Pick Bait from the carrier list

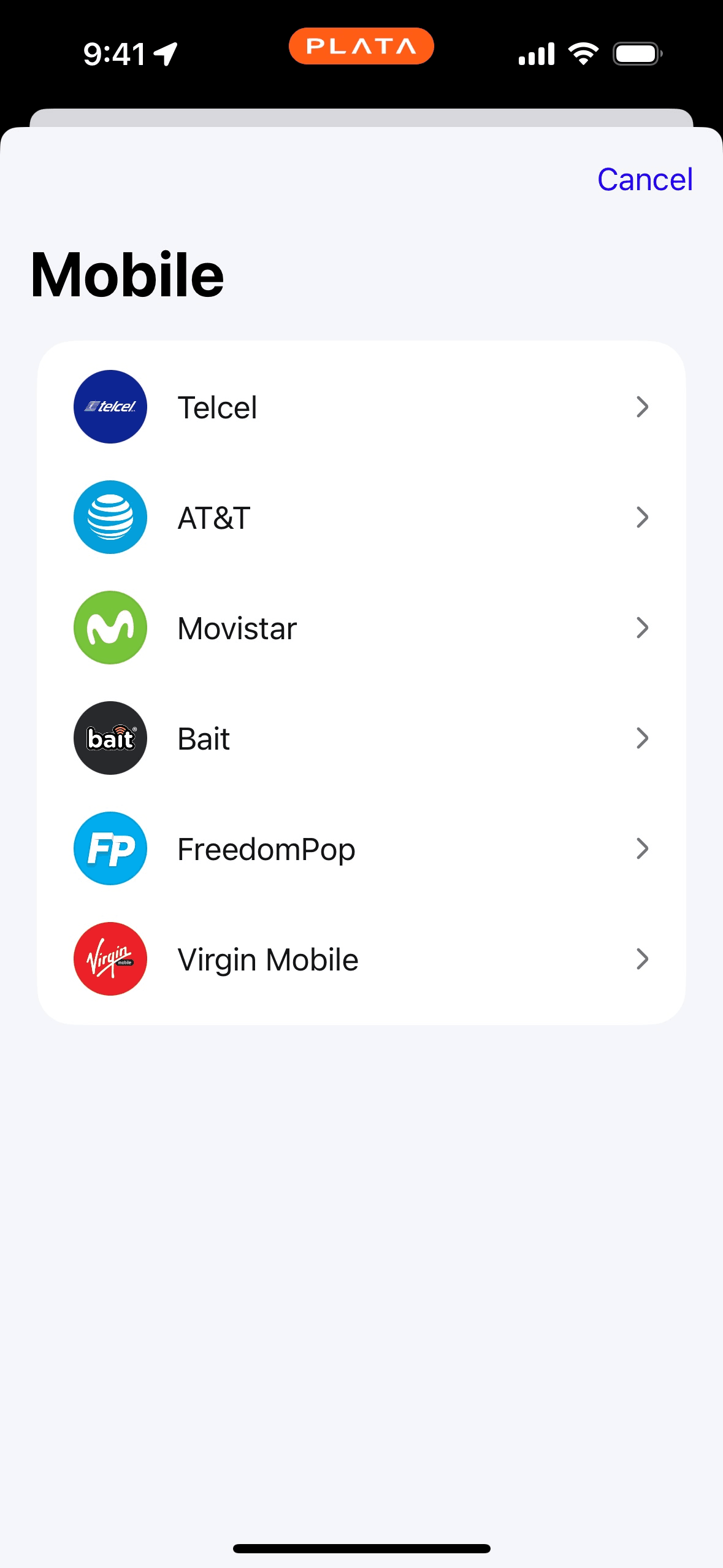tap(361, 739)
